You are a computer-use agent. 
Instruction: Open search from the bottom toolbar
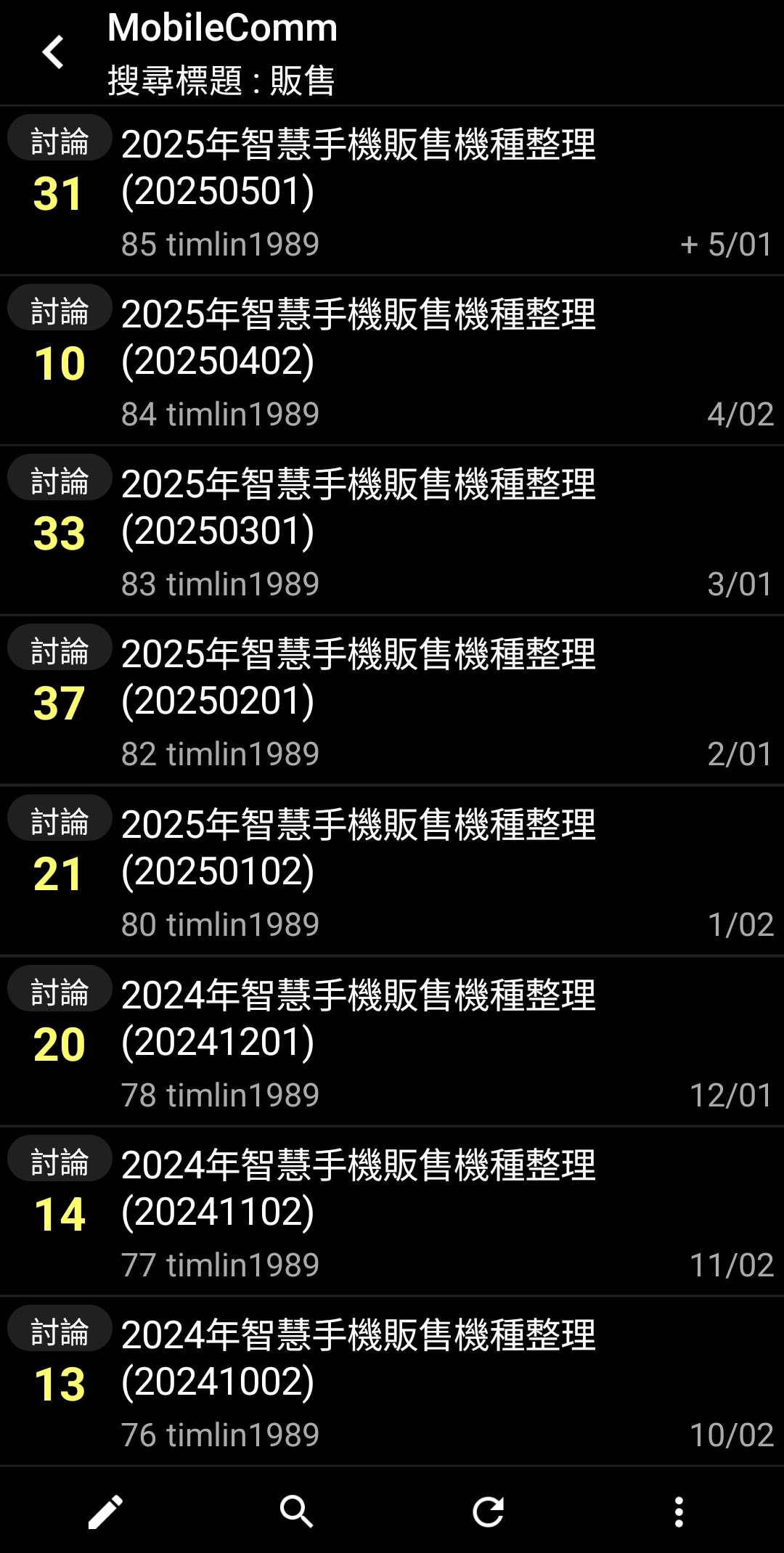coord(296,1512)
